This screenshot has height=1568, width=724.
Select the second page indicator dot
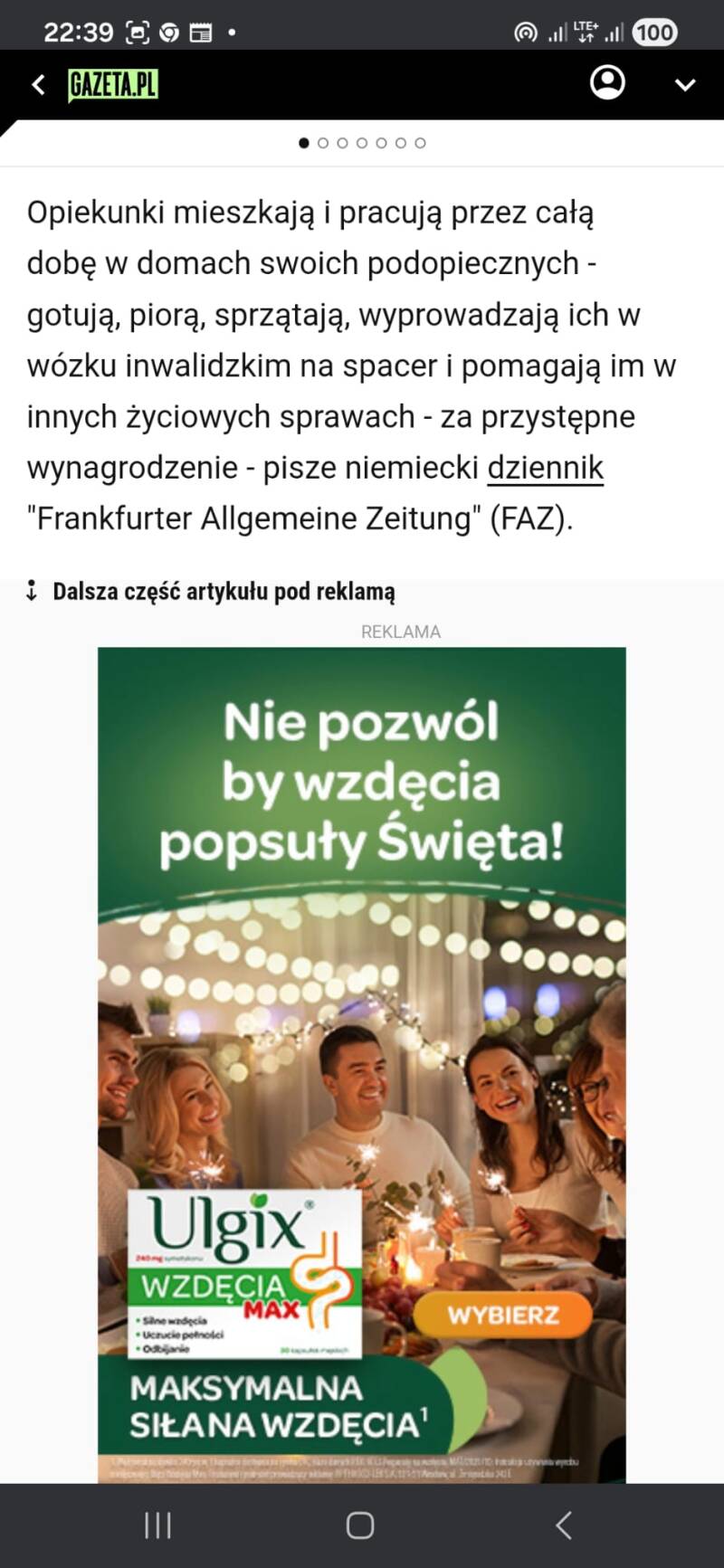tap(323, 143)
